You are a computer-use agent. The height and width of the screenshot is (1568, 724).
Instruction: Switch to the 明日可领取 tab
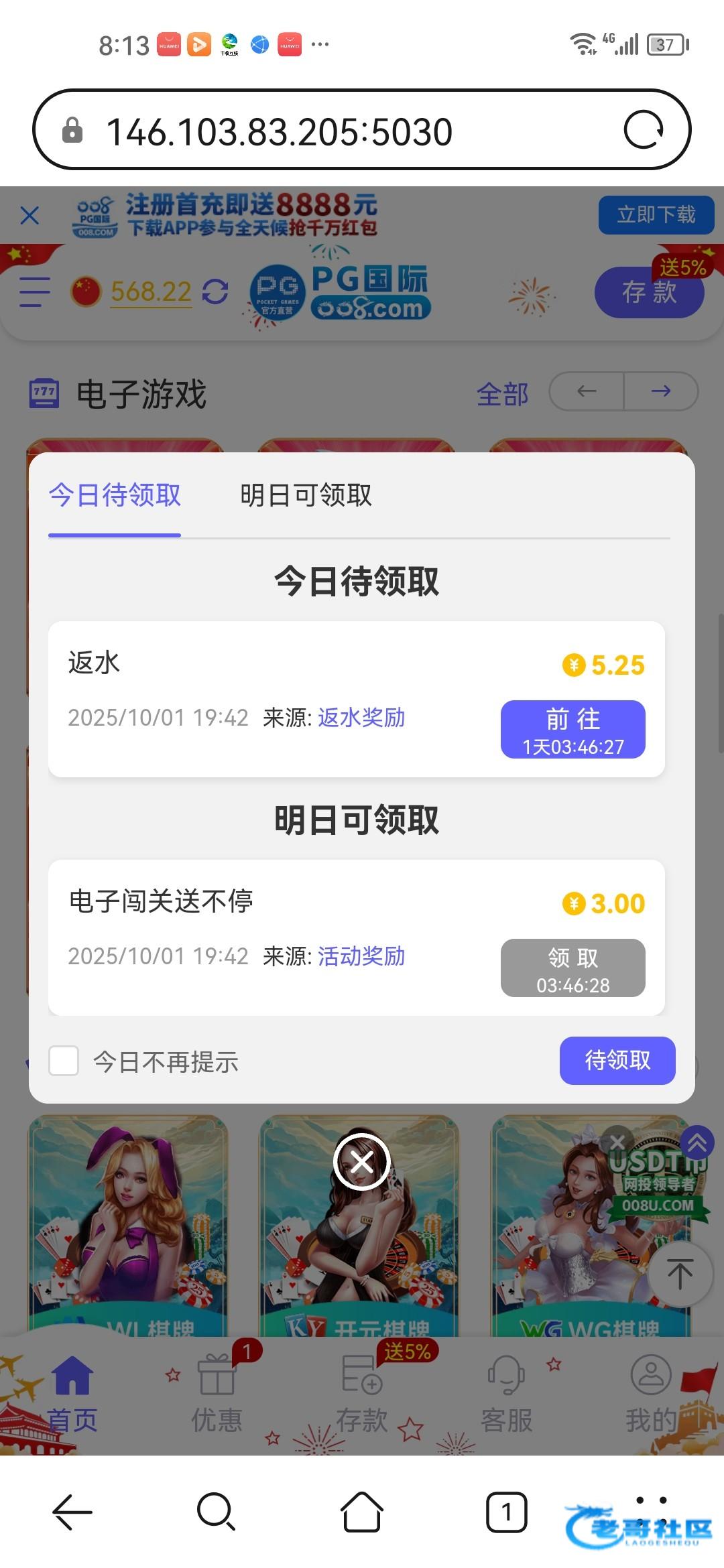306,496
